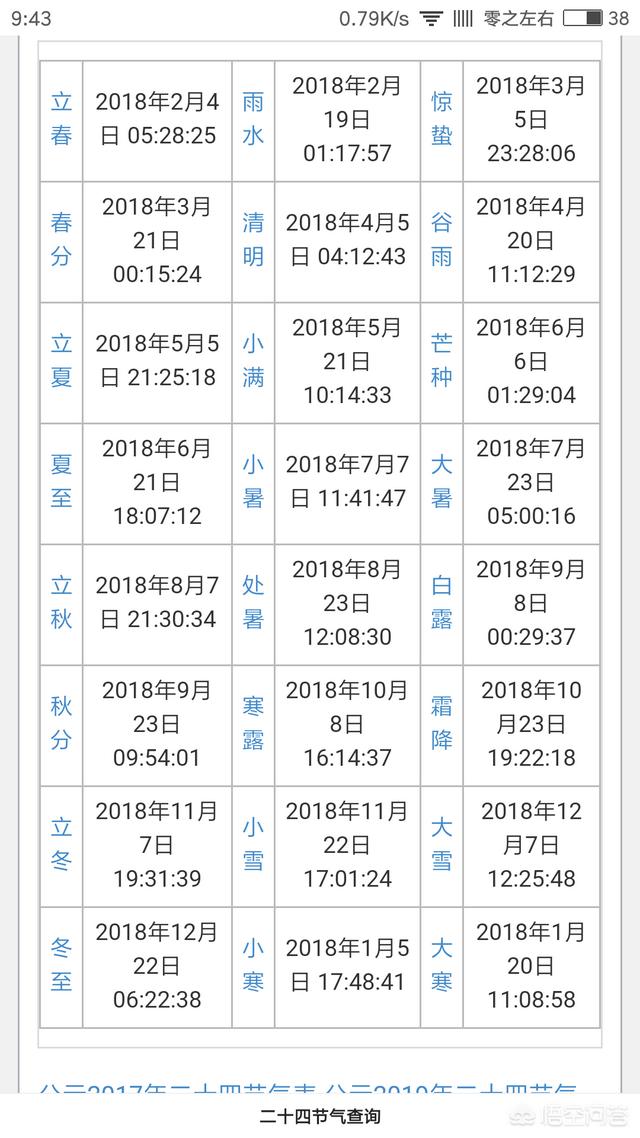View details for 春分
Screen dimensions: 640x1138
point(62,240)
